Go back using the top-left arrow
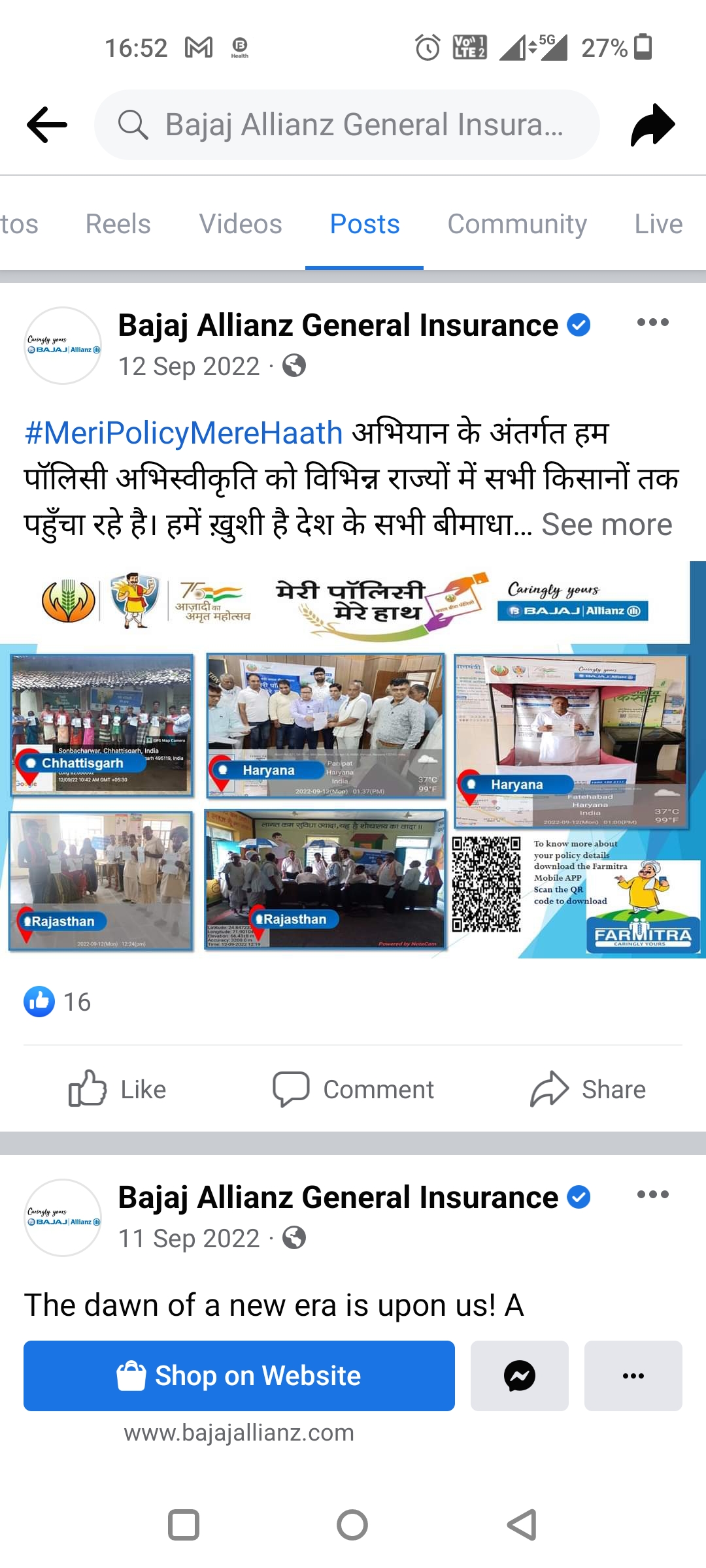Screen dimensions: 706x1568 (x=46, y=124)
